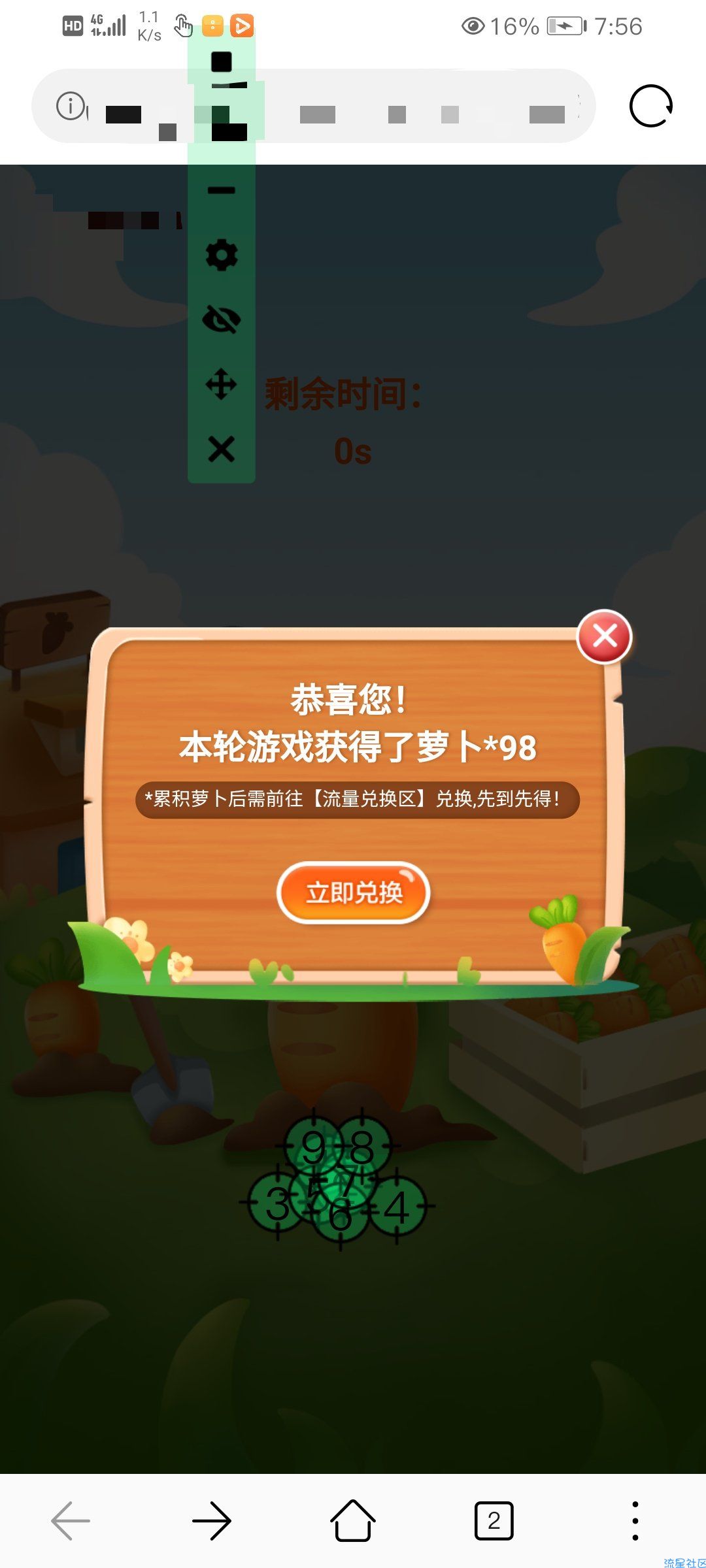Go back to the previous page
Screen dimensions: 706x1568
pyautogui.click(x=71, y=1521)
